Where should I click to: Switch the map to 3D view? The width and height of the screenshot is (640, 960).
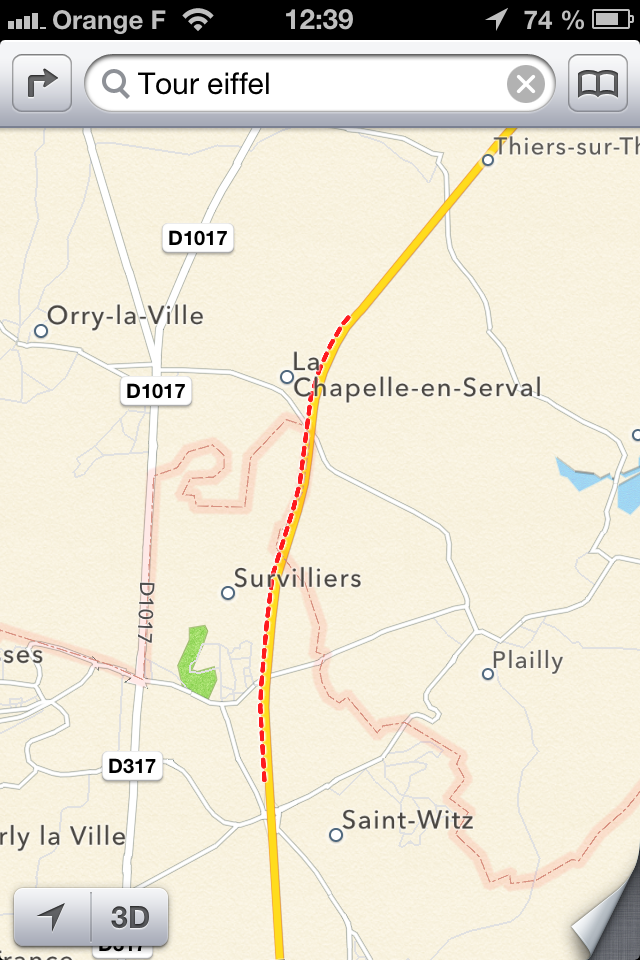click(129, 916)
